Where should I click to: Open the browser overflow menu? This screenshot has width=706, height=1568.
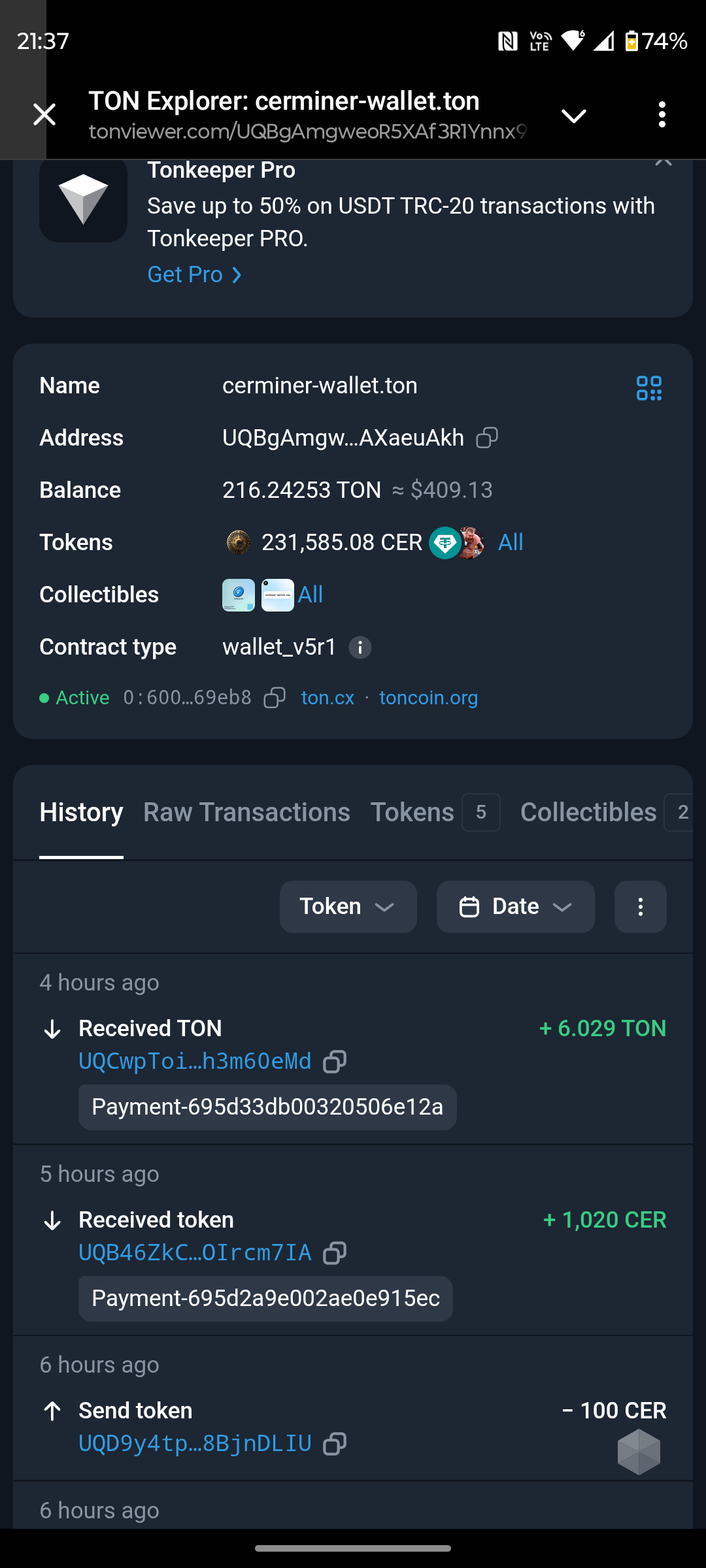tap(662, 115)
